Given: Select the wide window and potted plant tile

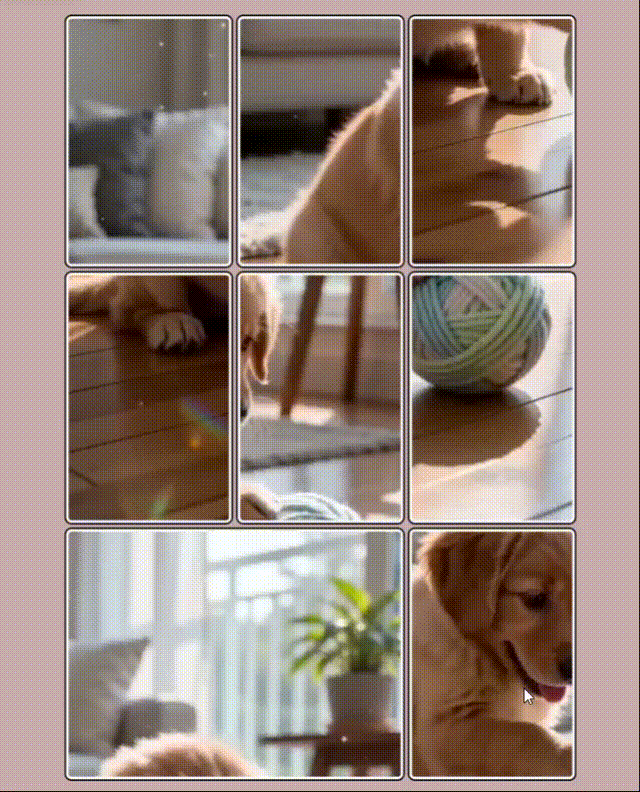Looking at the screenshot, I should [234, 654].
